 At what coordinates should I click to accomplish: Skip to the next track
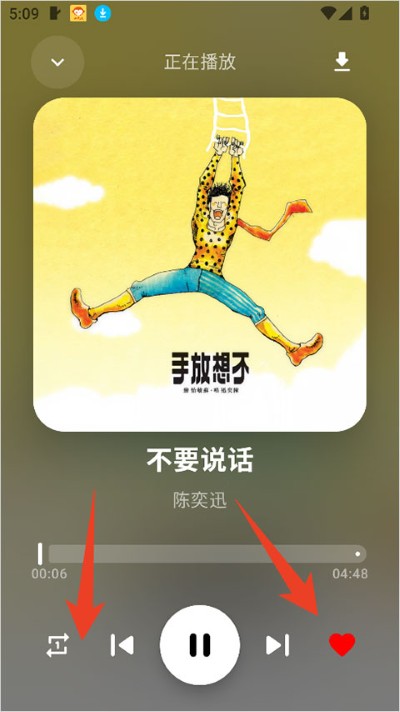pyautogui.click(x=277, y=645)
